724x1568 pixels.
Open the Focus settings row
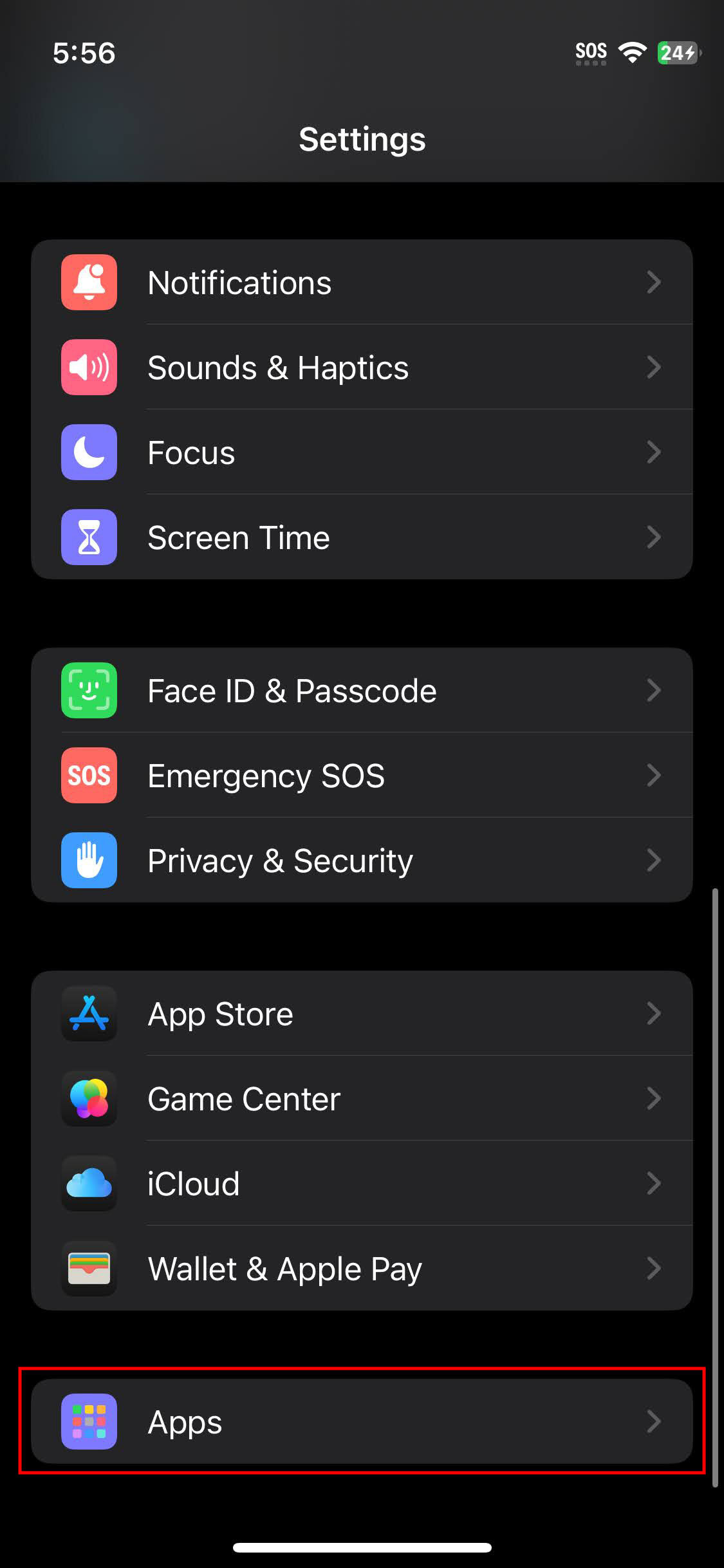[x=362, y=453]
